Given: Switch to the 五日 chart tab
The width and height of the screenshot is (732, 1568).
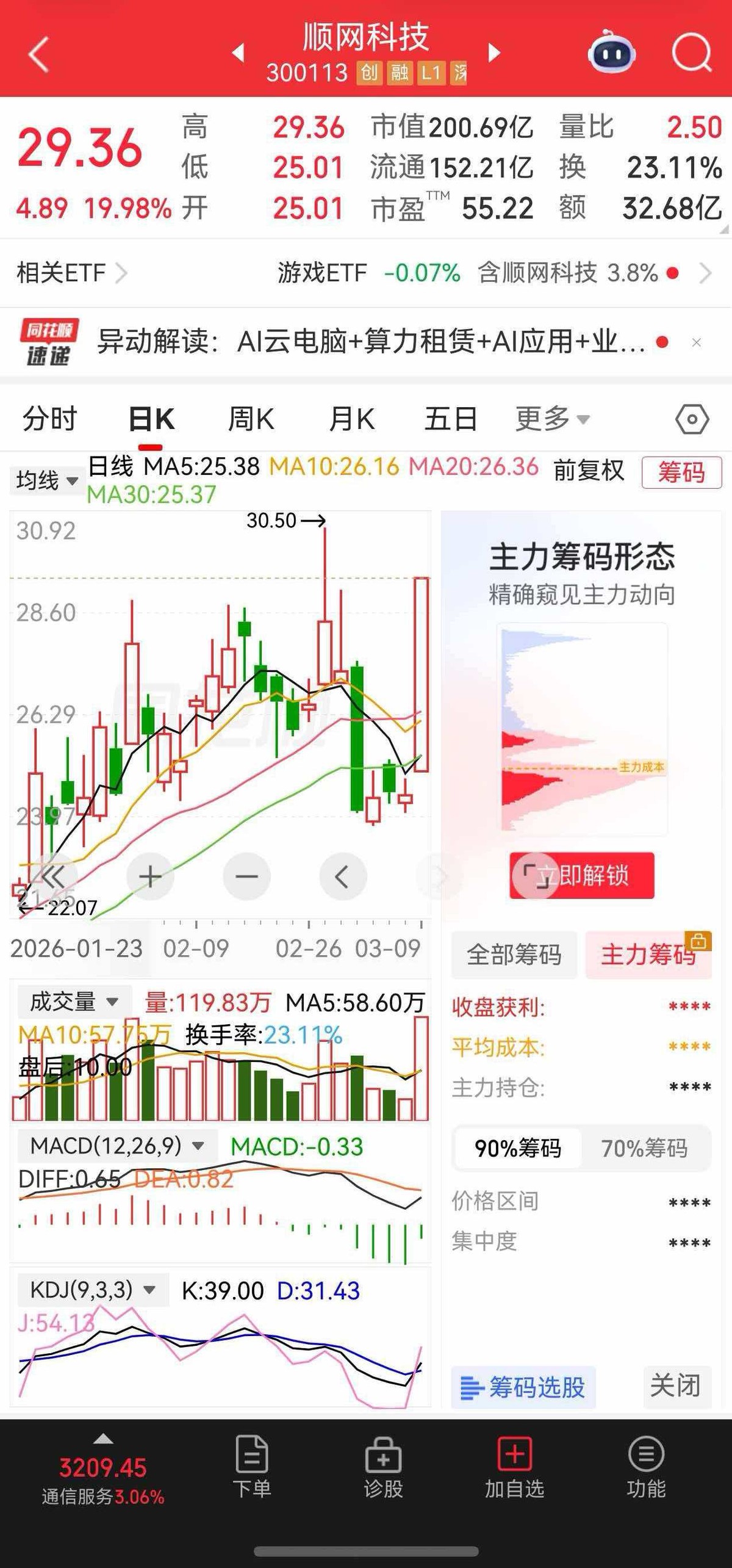Looking at the screenshot, I should click(451, 419).
